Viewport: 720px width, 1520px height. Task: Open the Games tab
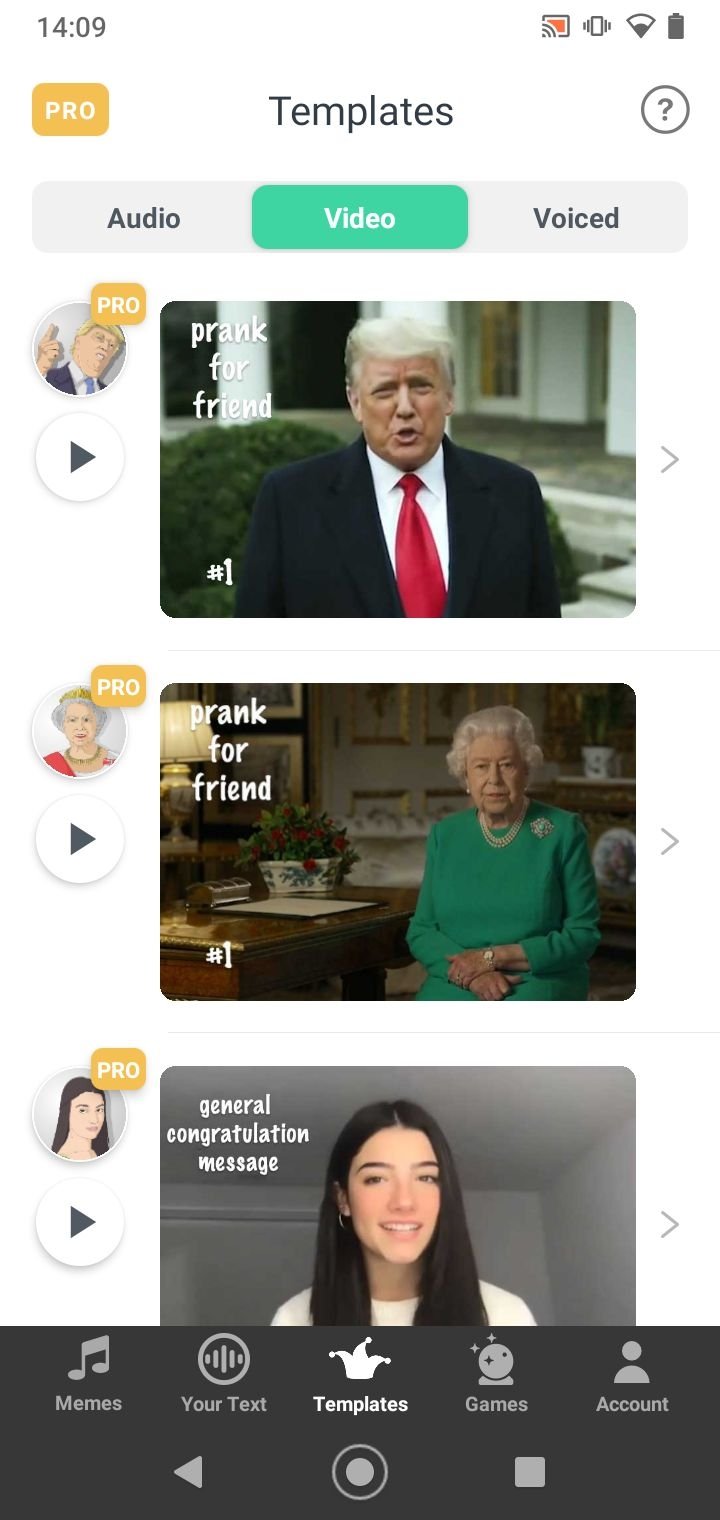point(496,1376)
